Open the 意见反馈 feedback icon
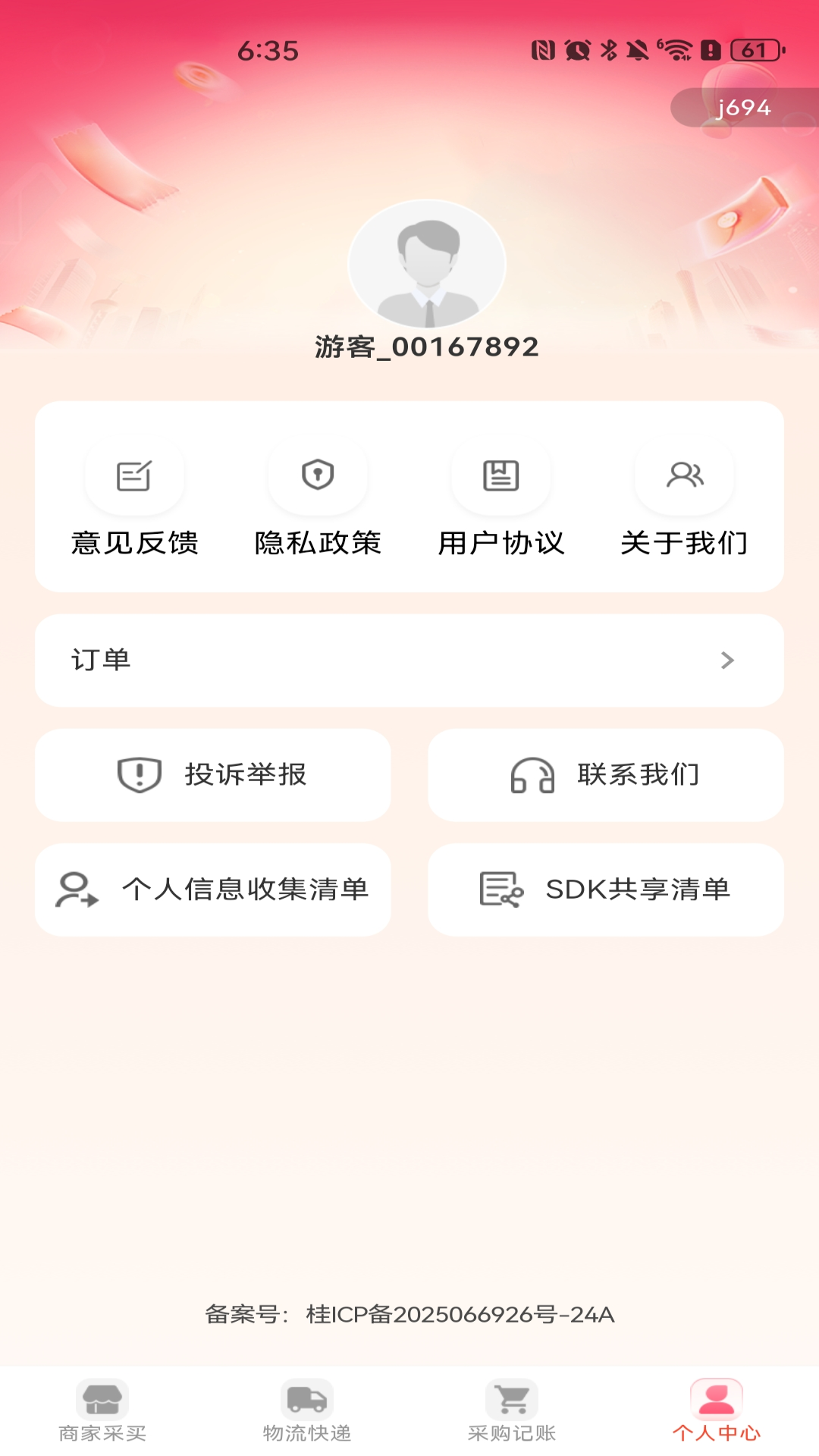The image size is (819, 1456). pyautogui.click(x=136, y=476)
